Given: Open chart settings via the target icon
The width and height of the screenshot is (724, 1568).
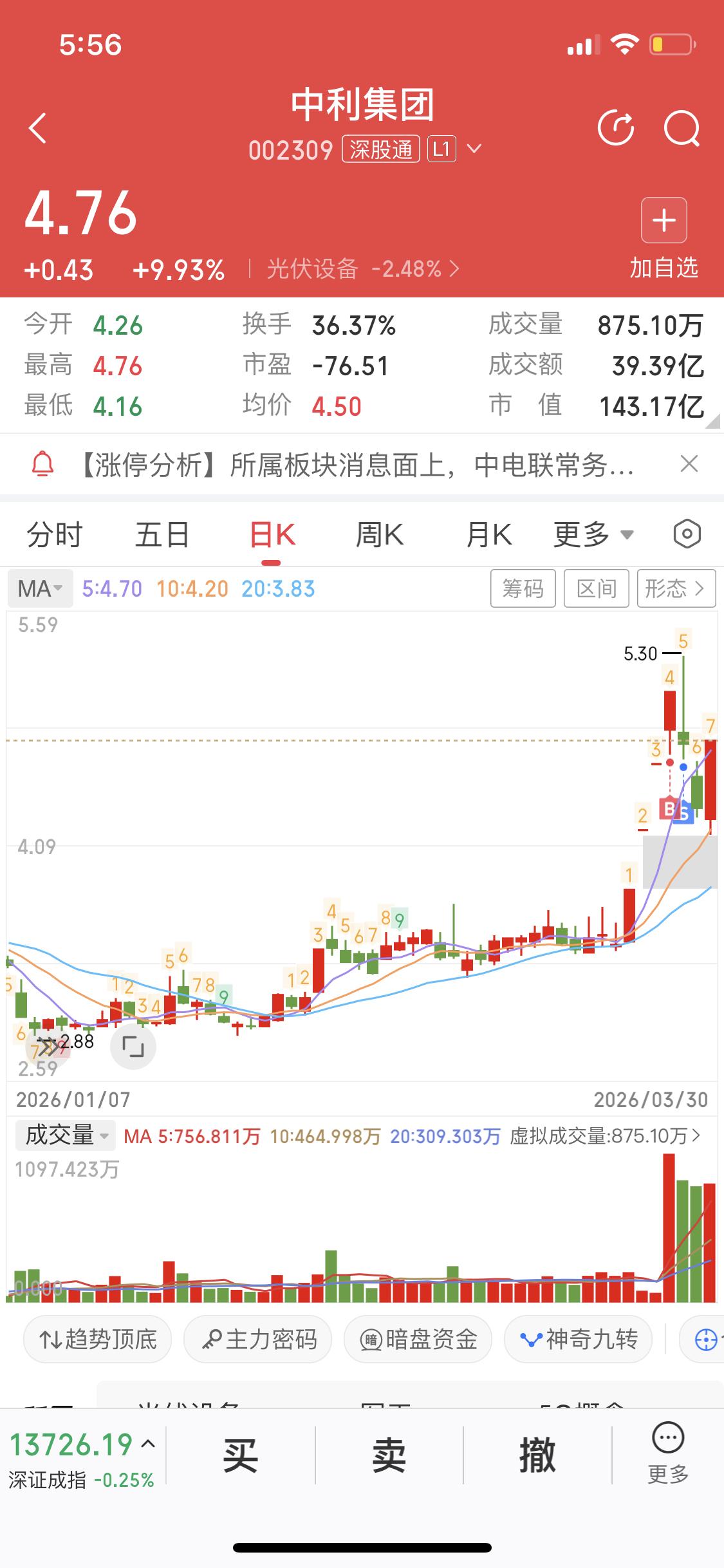Looking at the screenshot, I should [685, 534].
